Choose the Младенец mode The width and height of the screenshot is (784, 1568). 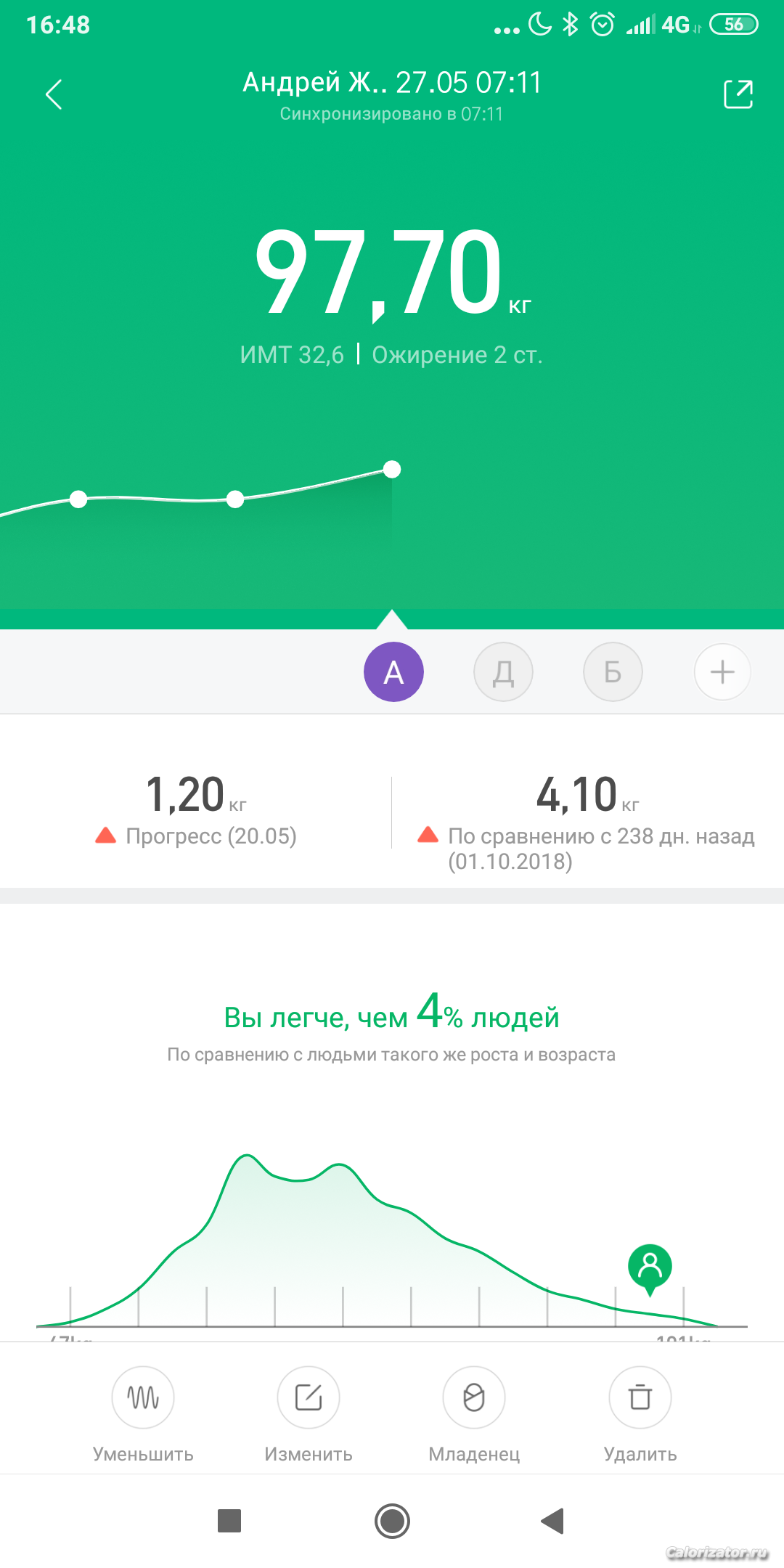point(474,1397)
